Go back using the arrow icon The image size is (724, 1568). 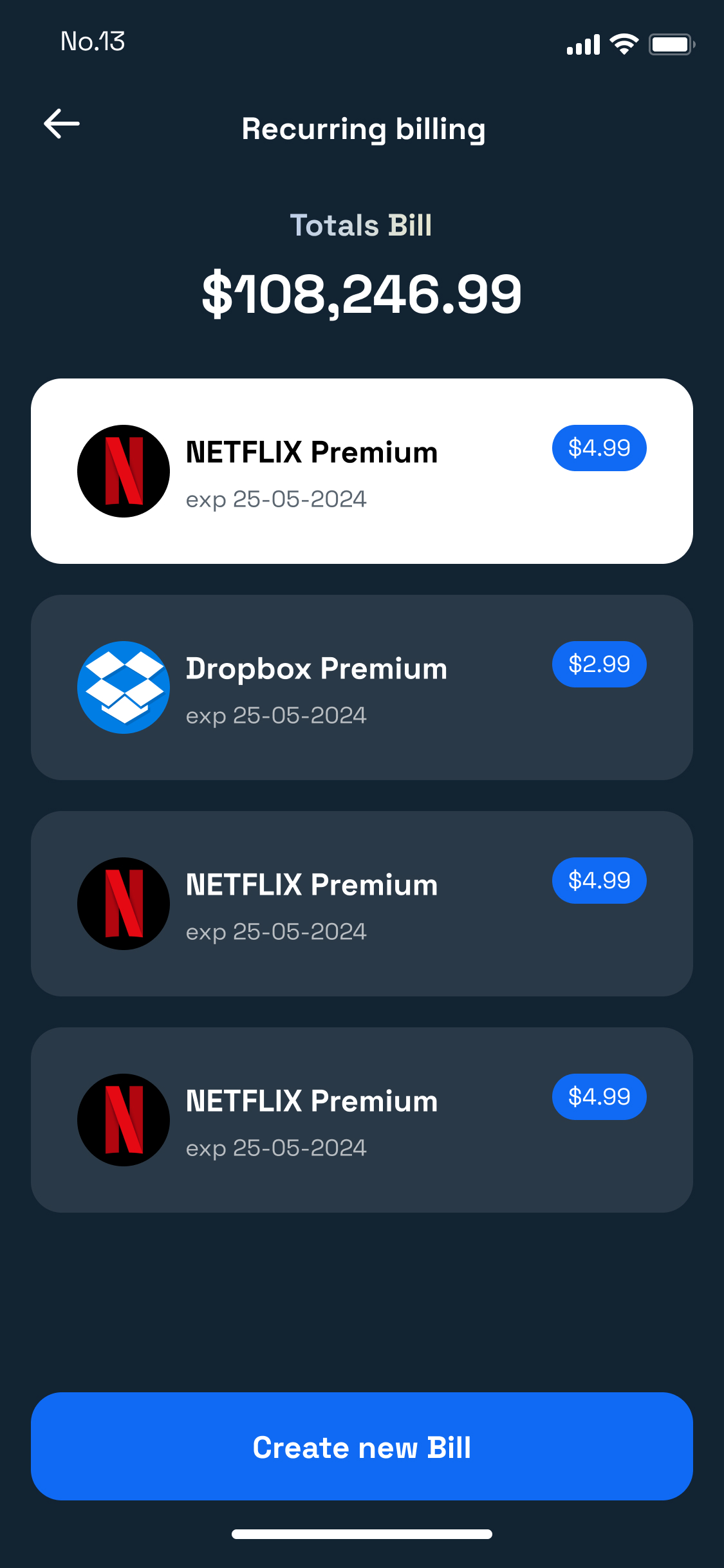[x=62, y=124]
